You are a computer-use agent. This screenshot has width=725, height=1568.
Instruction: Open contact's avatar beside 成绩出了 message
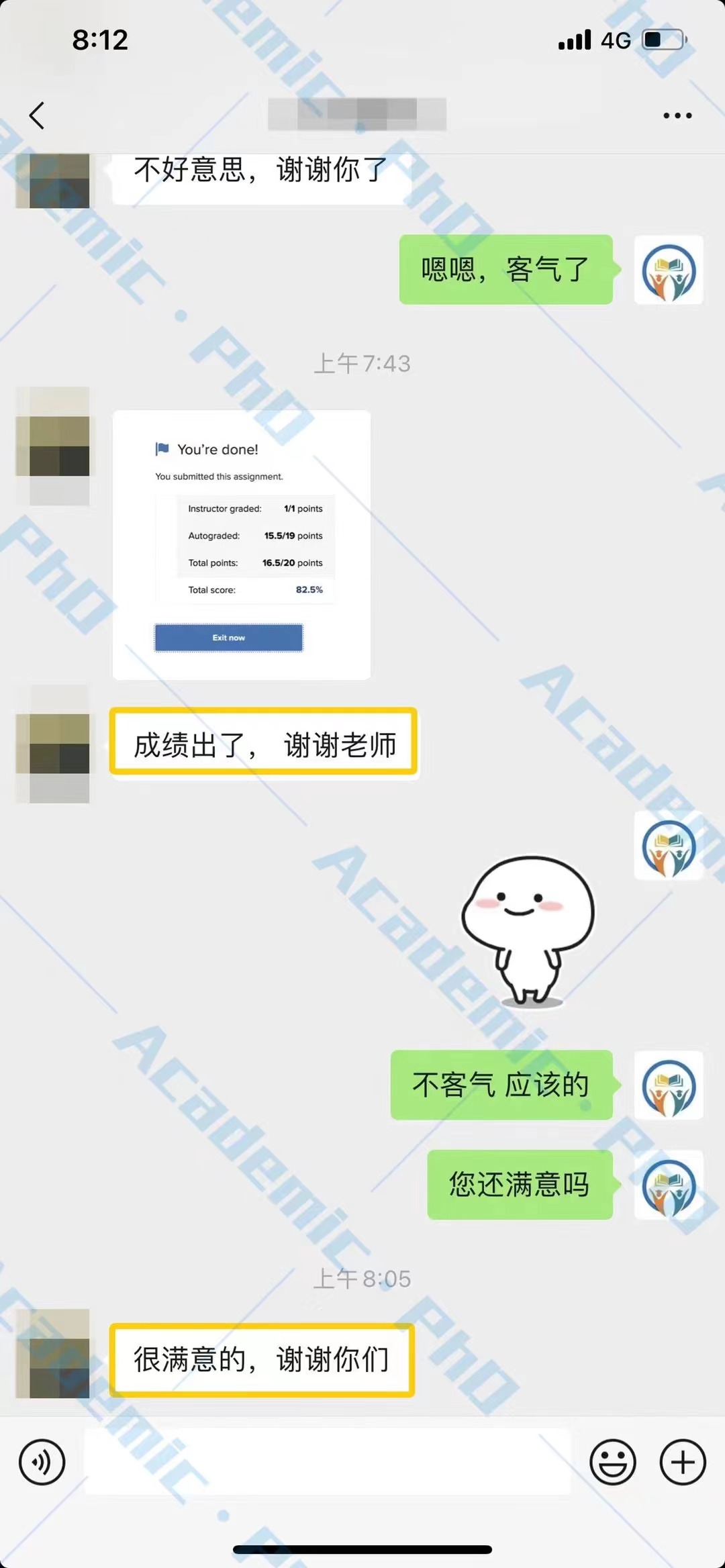pyautogui.click(x=54, y=745)
